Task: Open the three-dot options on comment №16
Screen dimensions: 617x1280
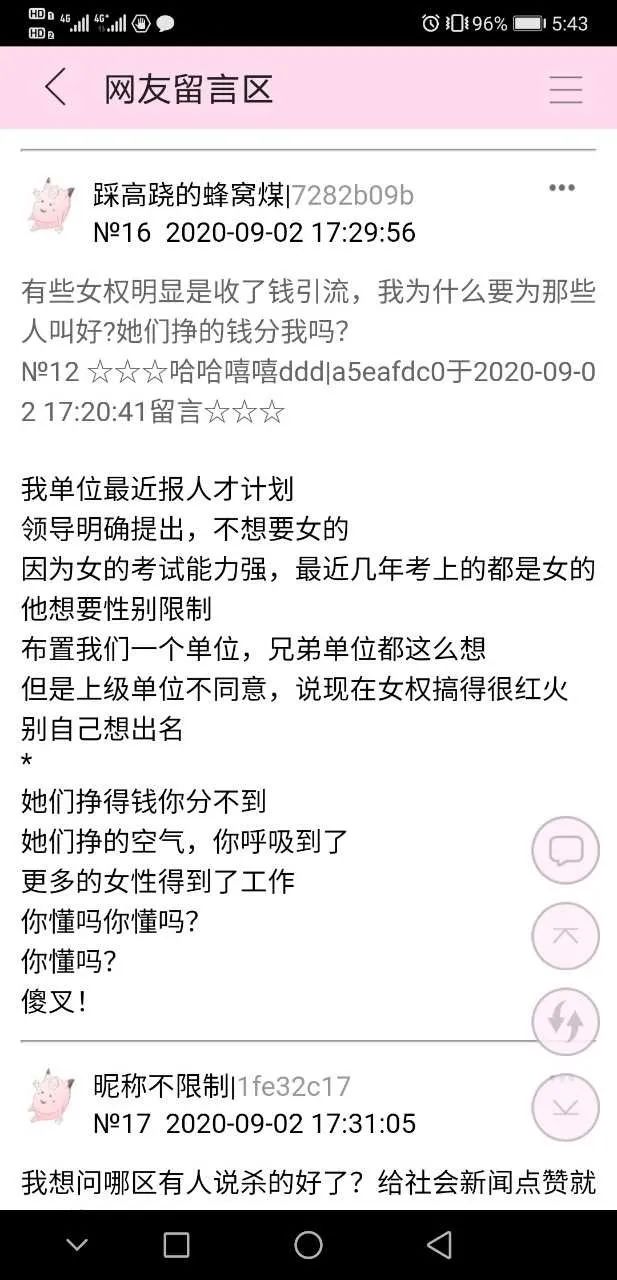Action: pos(562,187)
